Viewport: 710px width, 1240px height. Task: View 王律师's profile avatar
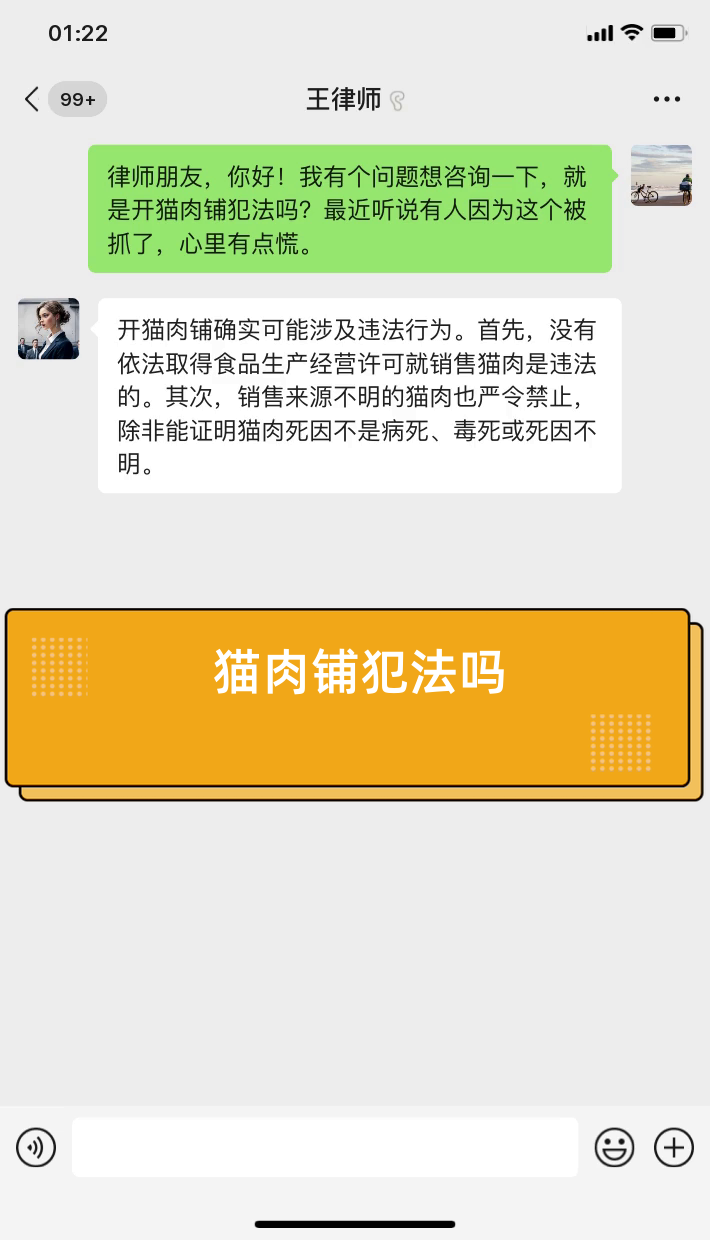click(48, 329)
